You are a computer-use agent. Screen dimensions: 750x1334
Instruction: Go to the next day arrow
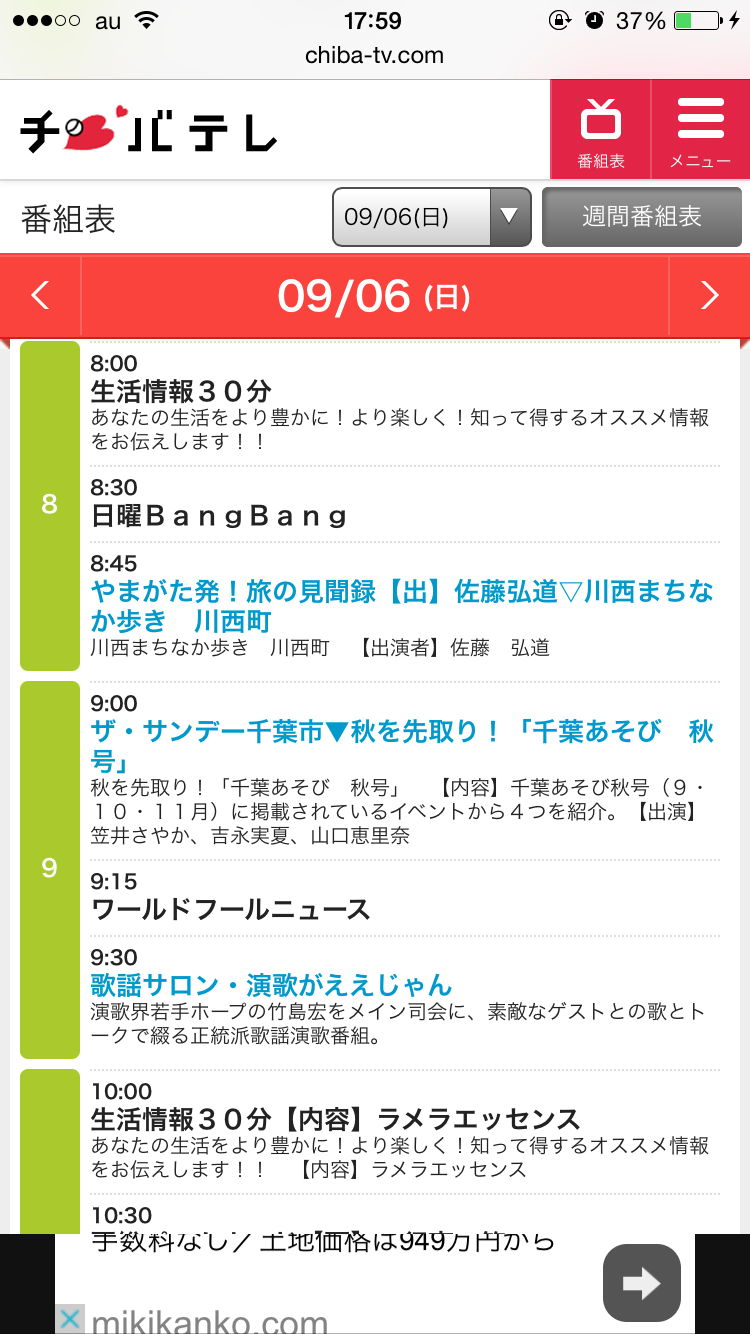(x=709, y=295)
